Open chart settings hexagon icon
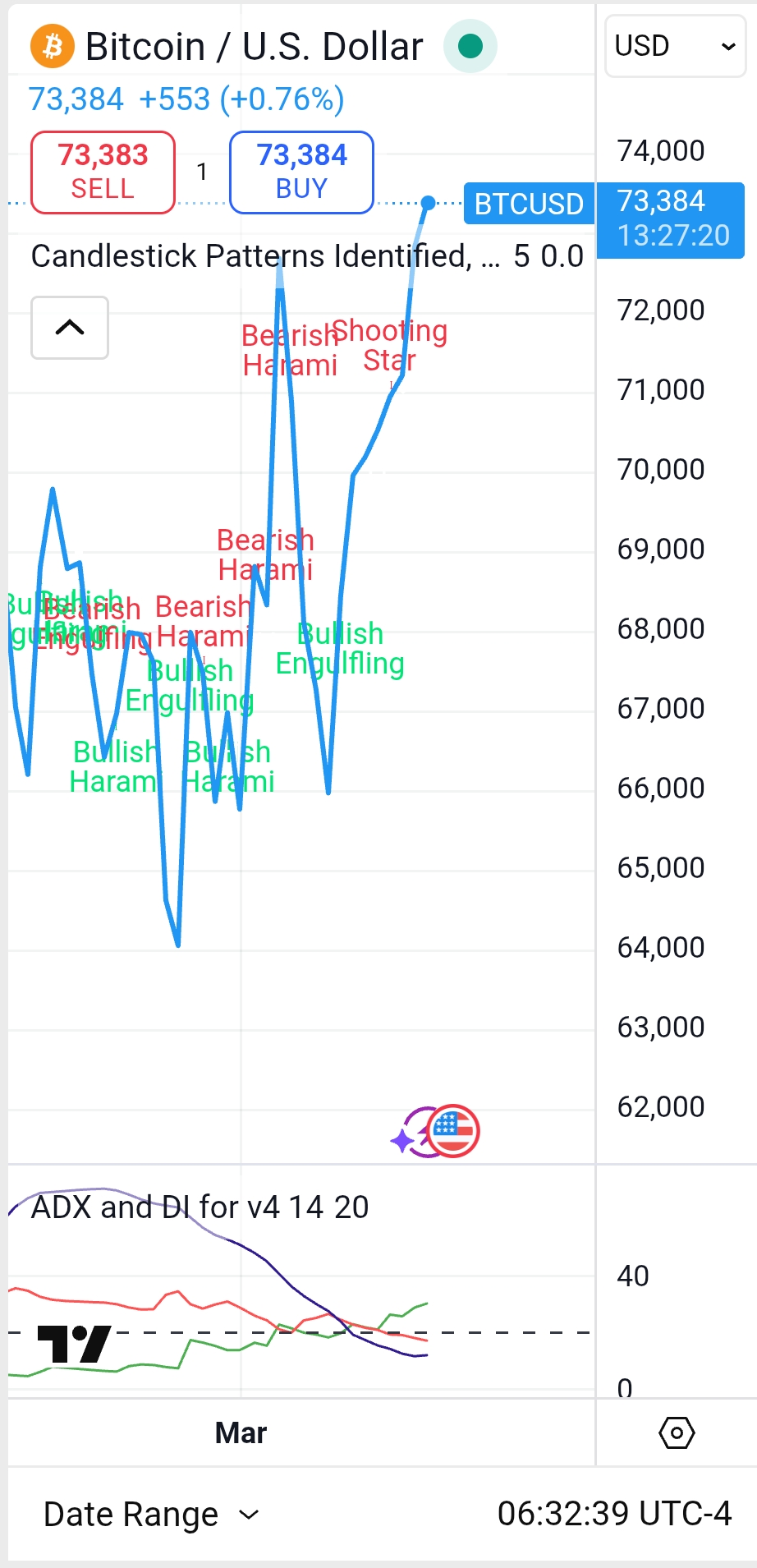Viewport: 757px width, 1568px height. 677,1433
